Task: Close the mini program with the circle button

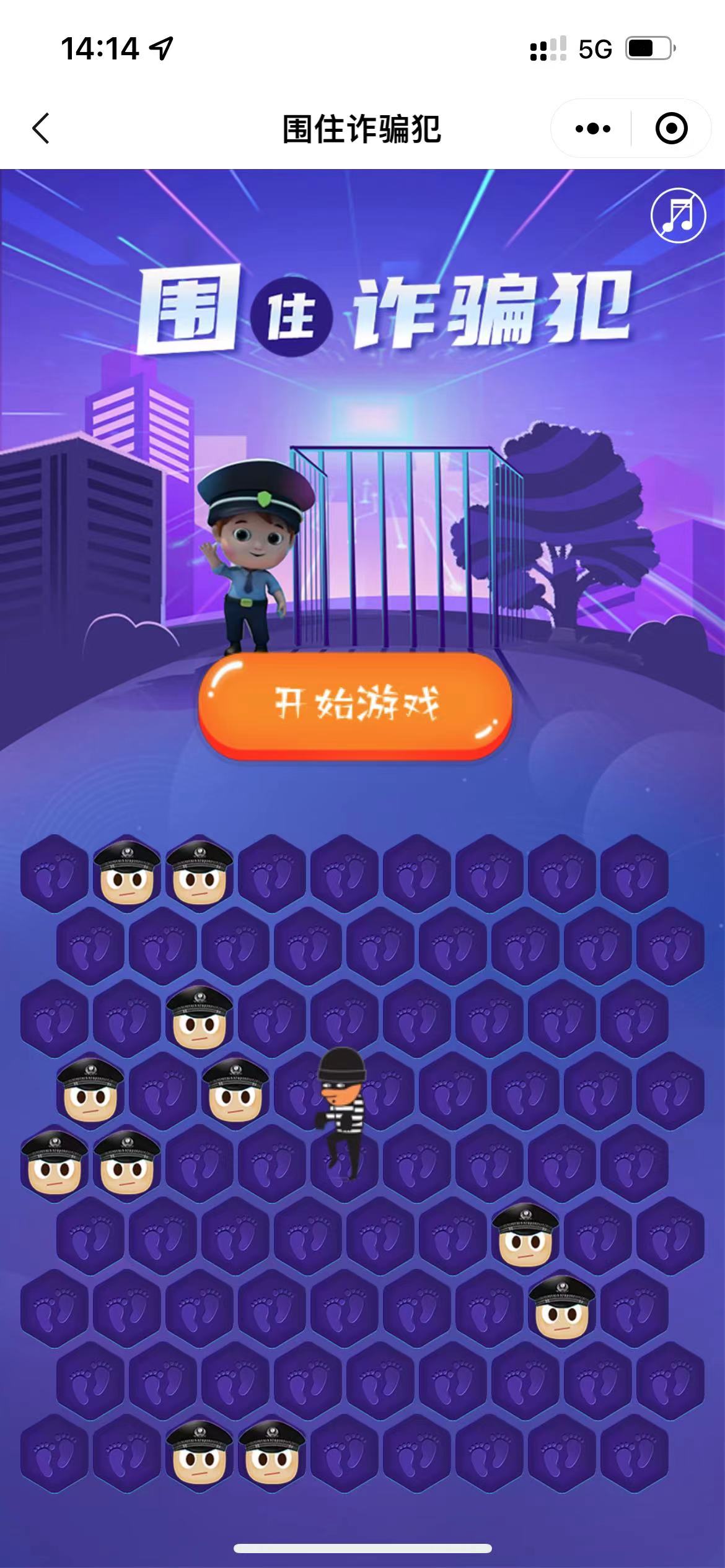Action: coord(671,129)
